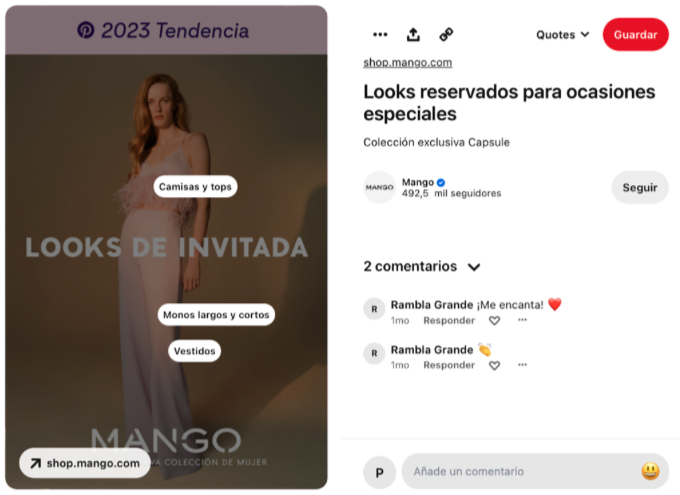Like Rambla Grande's clapping comment
The image size is (680, 495).
click(x=494, y=366)
